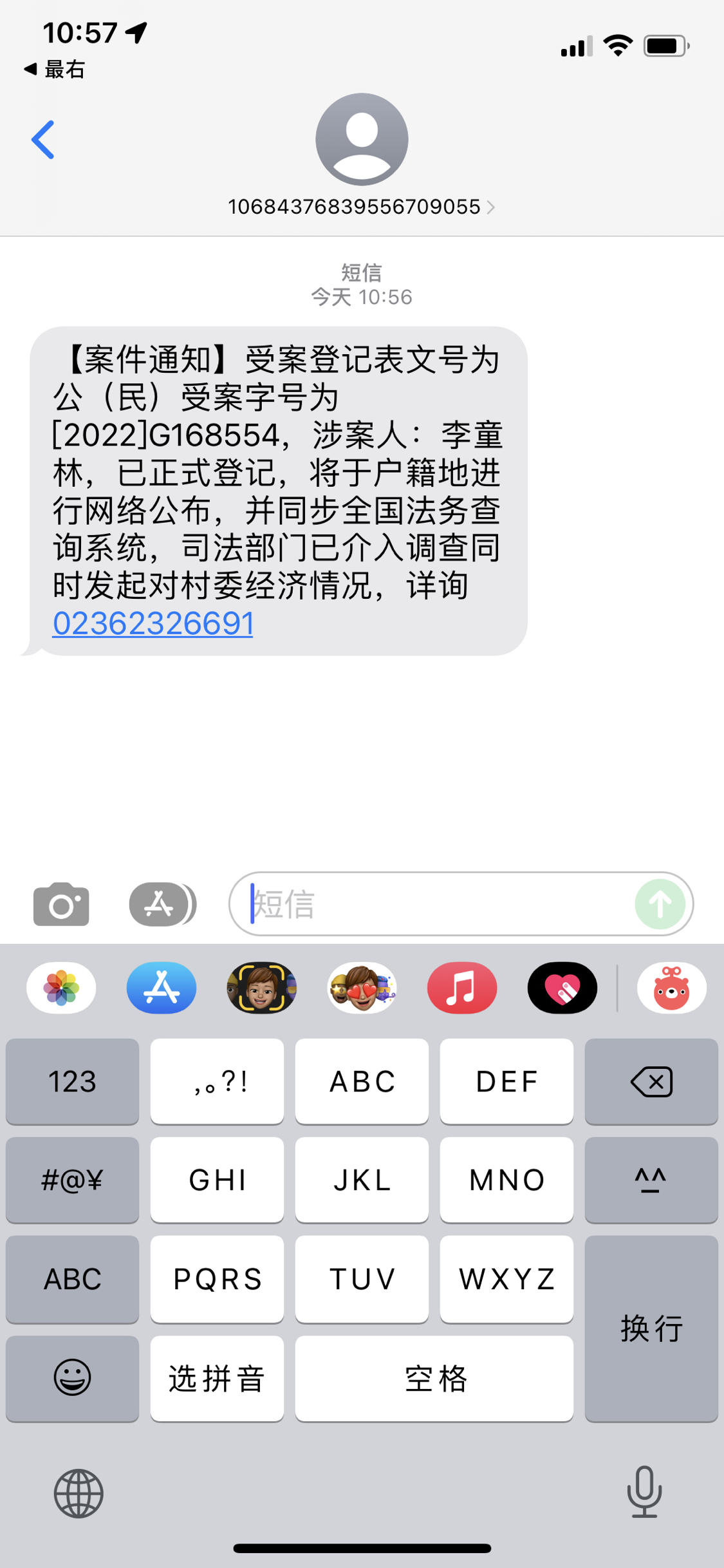
Task: Send the message with the arrow button
Action: (660, 904)
